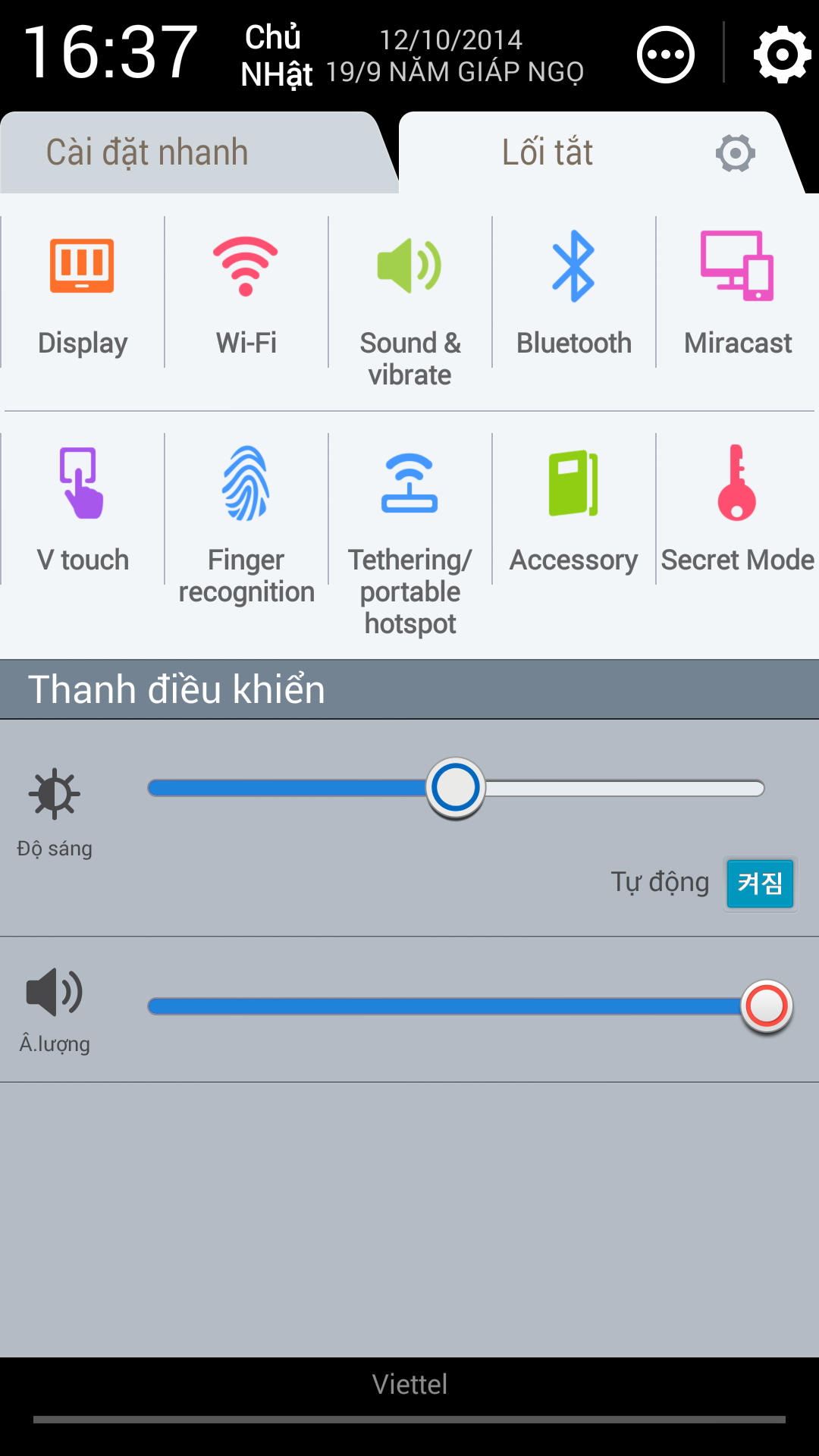Image resolution: width=819 pixels, height=1456 pixels.
Task: Open the Wi-Fi shortcut
Action: [246, 293]
